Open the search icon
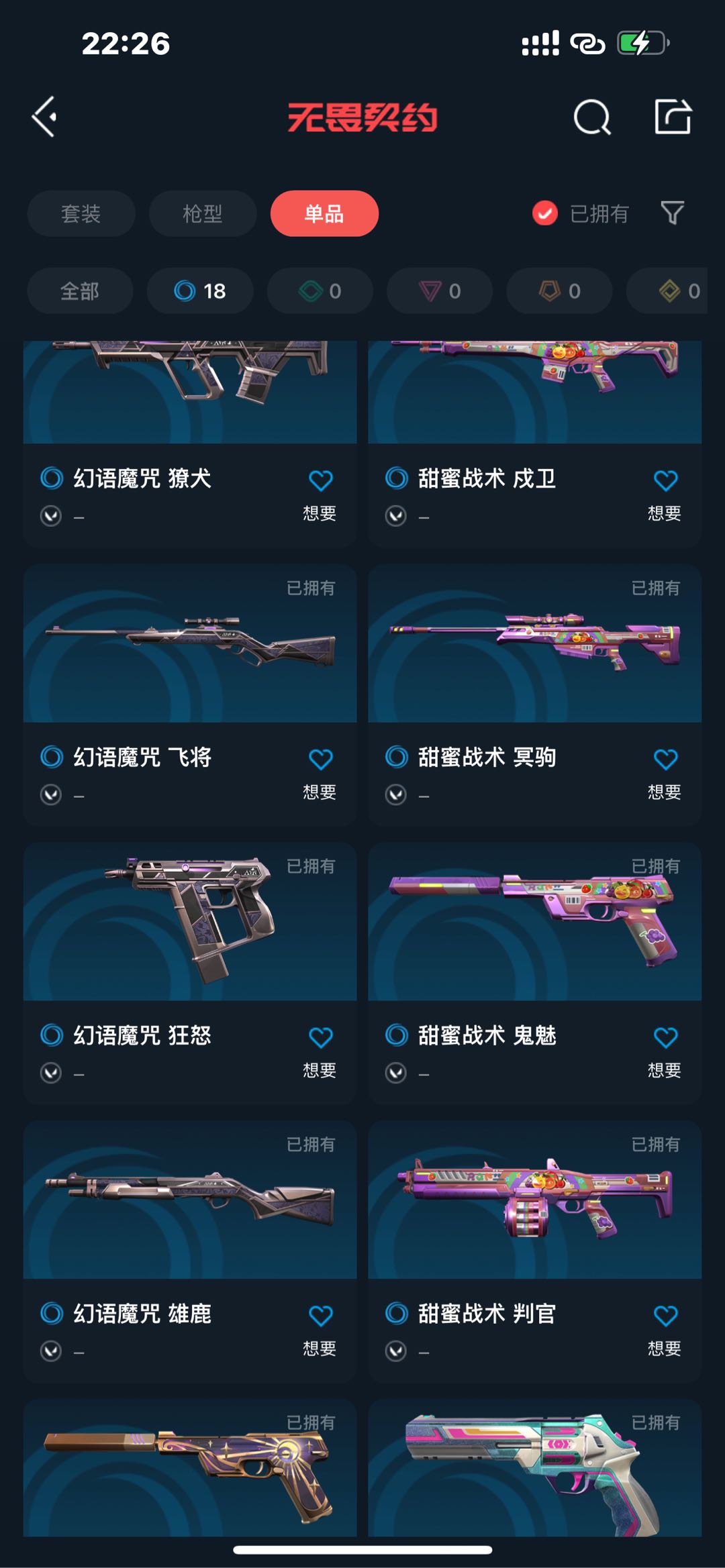The width and height of the screenshot is (725, 1568). pos(591,118)
